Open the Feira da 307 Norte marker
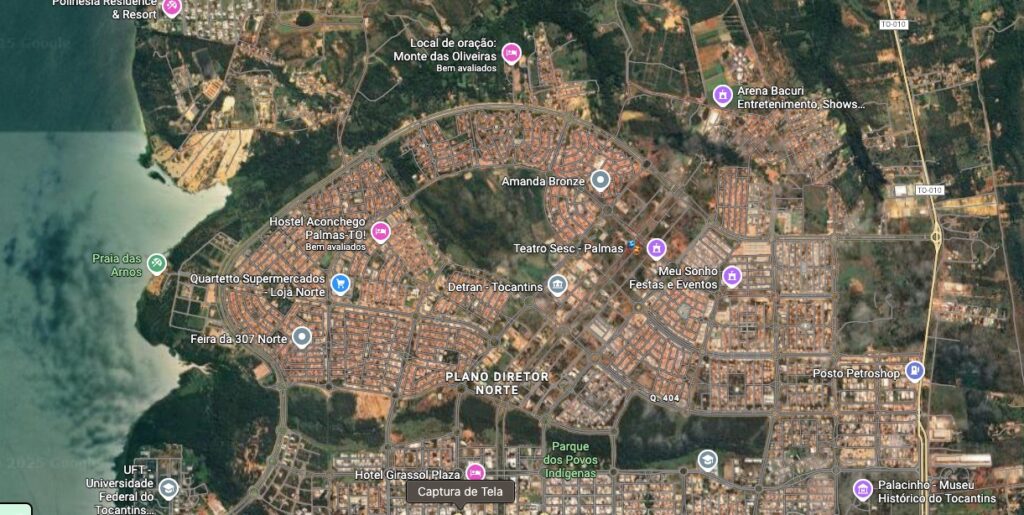This screenshot has width=1024, height=515. pyautogui.click(x=302, y=337)
